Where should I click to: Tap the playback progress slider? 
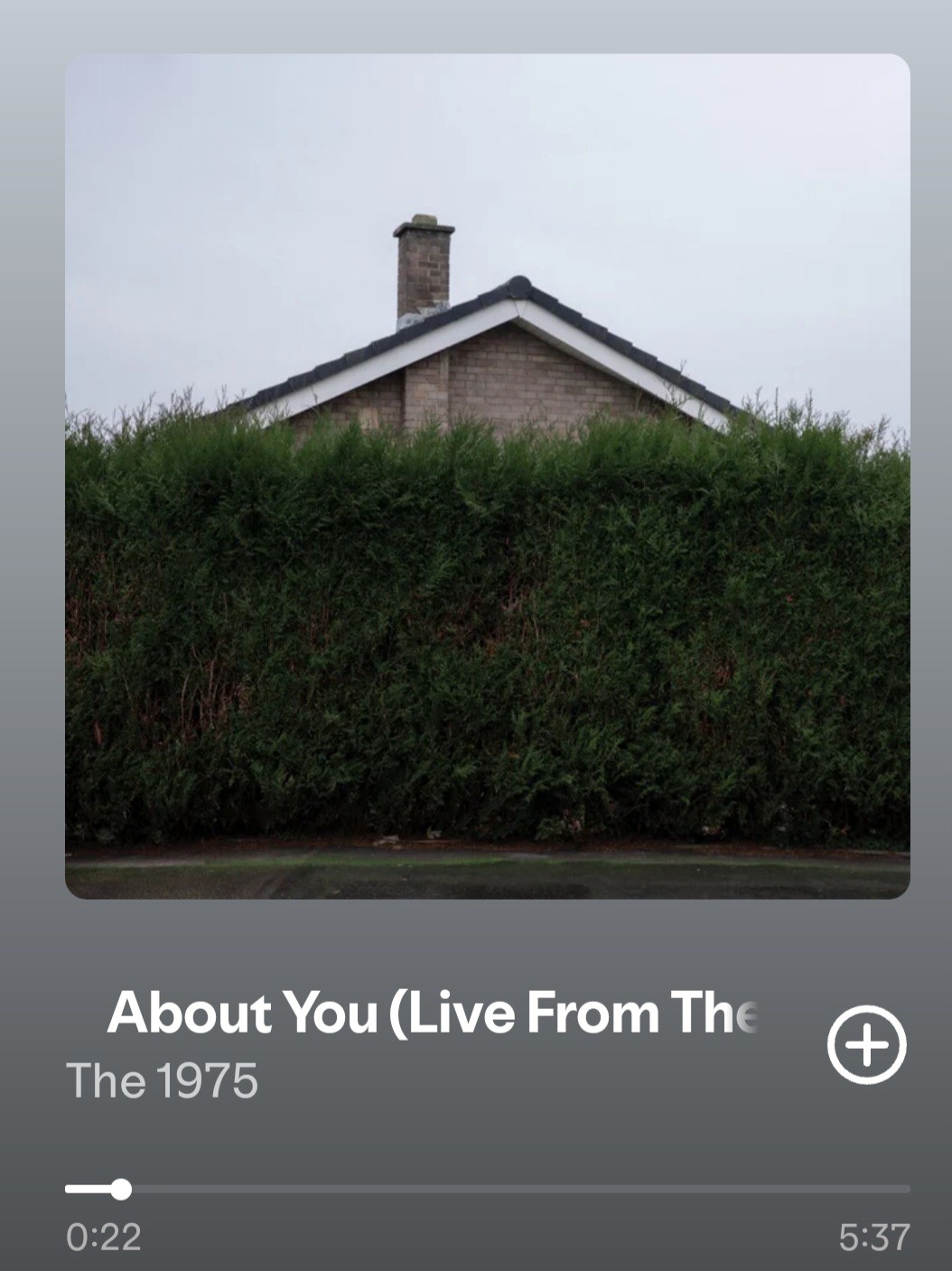tap(488, 1189)
